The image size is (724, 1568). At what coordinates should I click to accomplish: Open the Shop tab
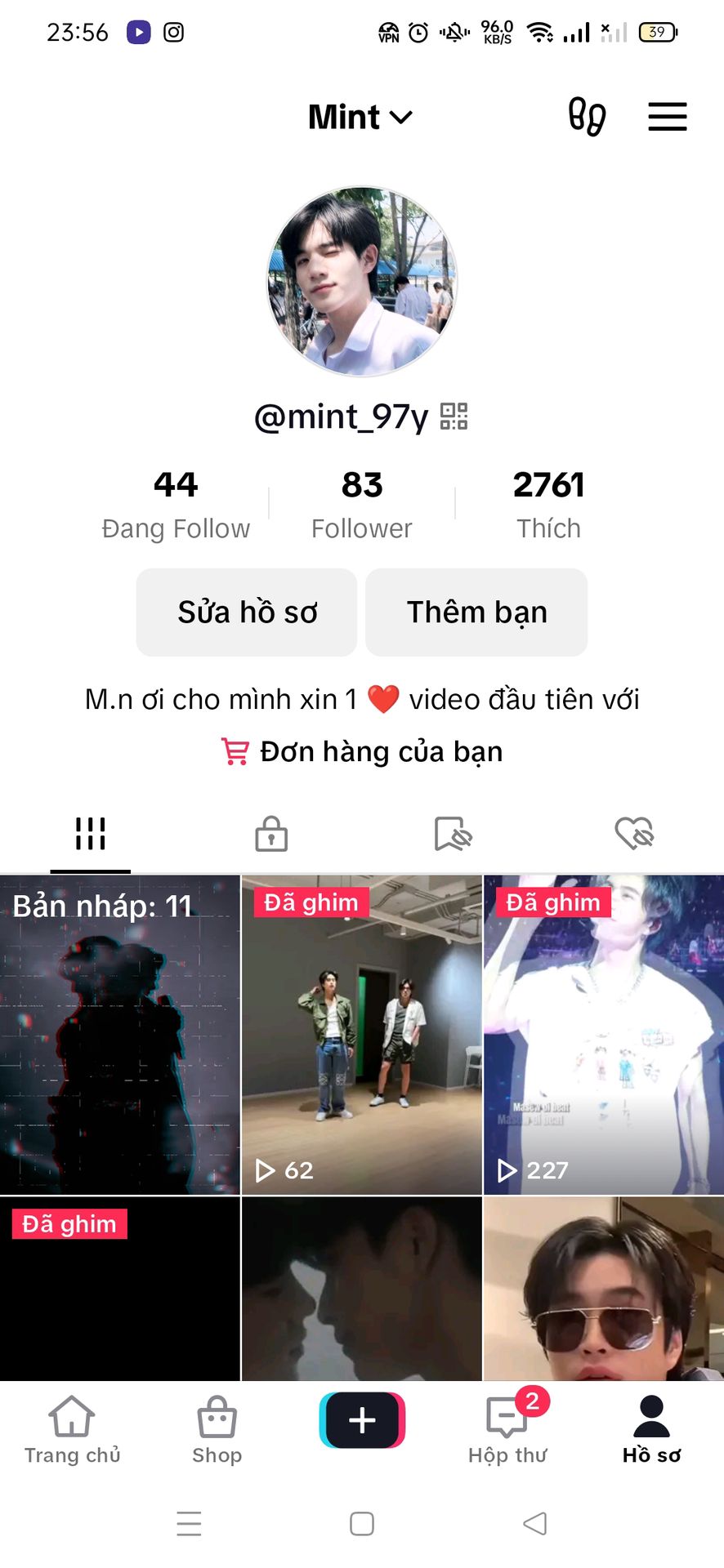(217, 1429)
